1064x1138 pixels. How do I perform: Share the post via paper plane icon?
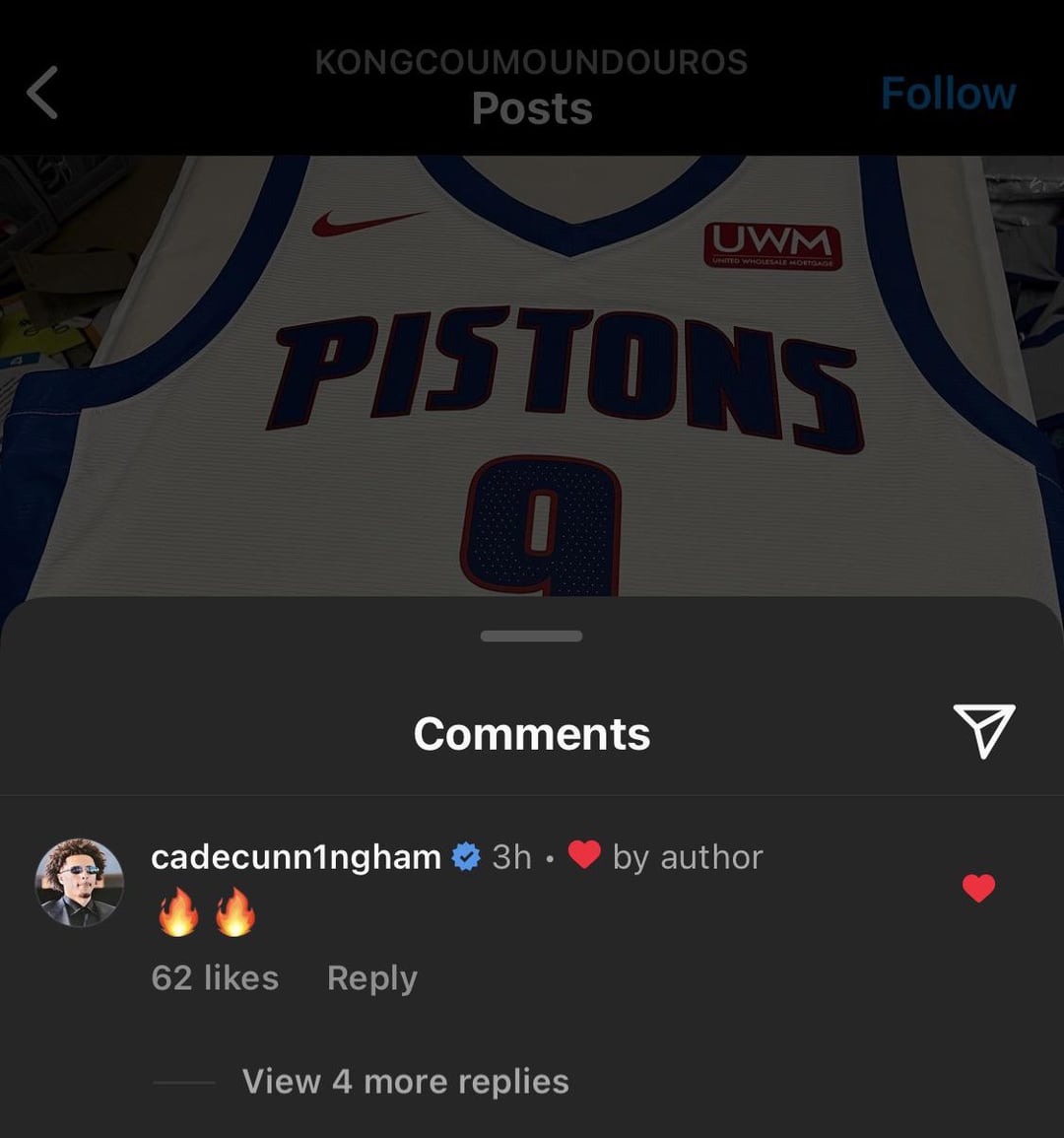click(x=983, y=731)
